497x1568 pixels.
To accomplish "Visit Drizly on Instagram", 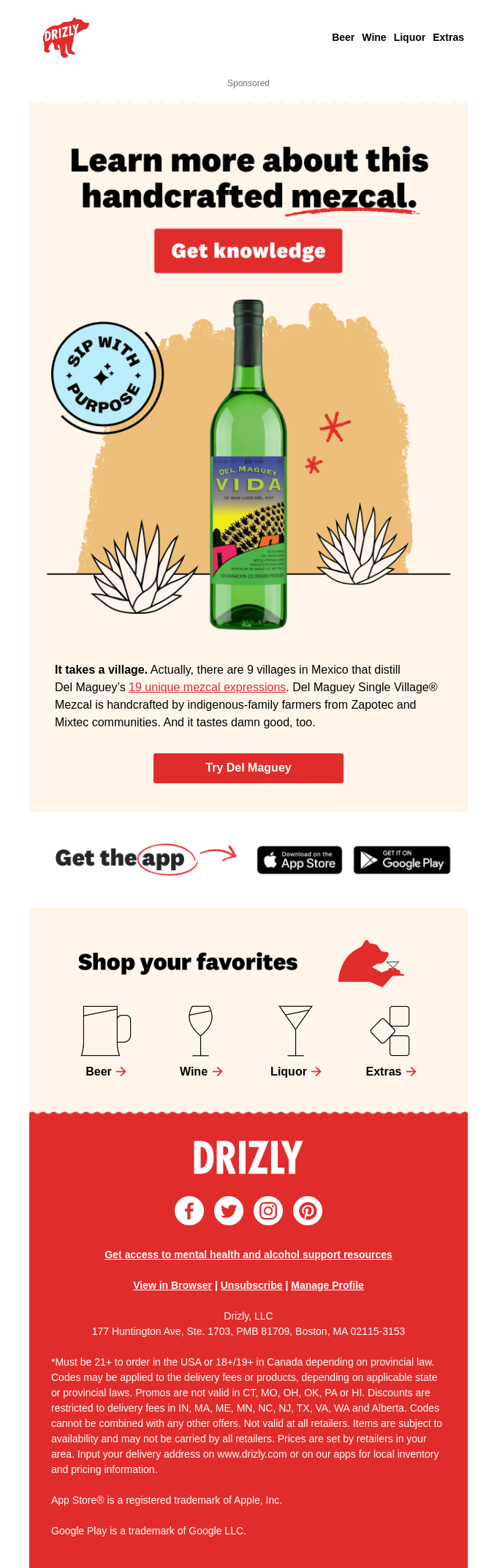I will pyautogui.click(x=268, y=1211).
